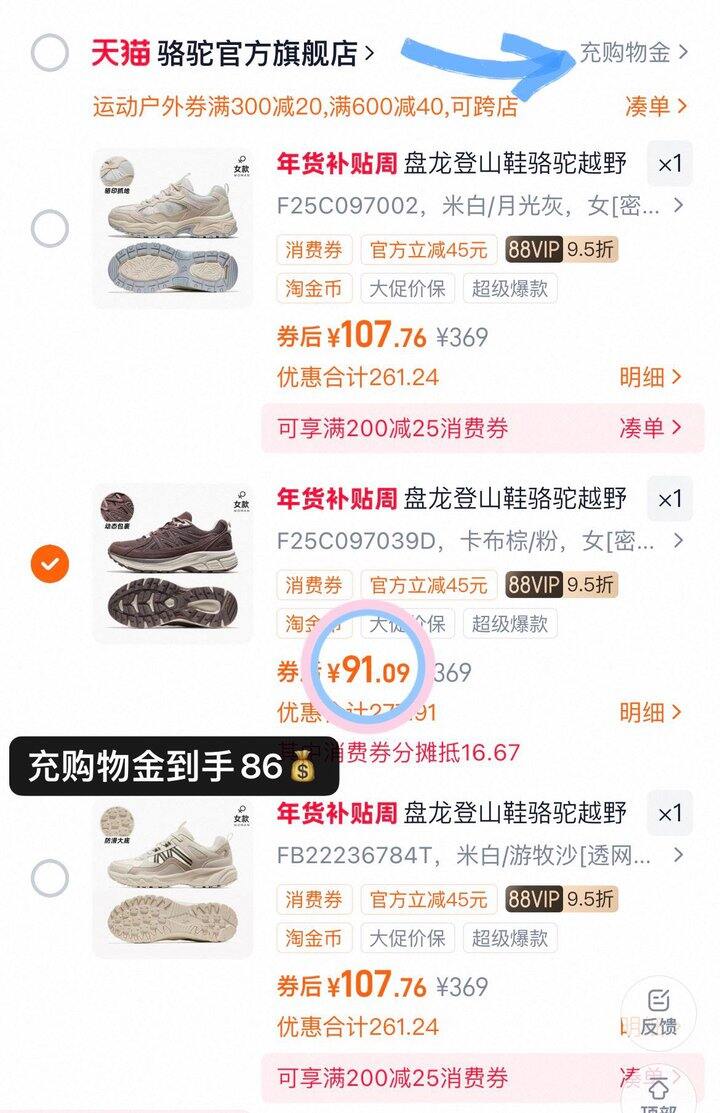Open 充购物金 top-up link
This screenshot has height=1113, width=720.
(x=634, y=53)
